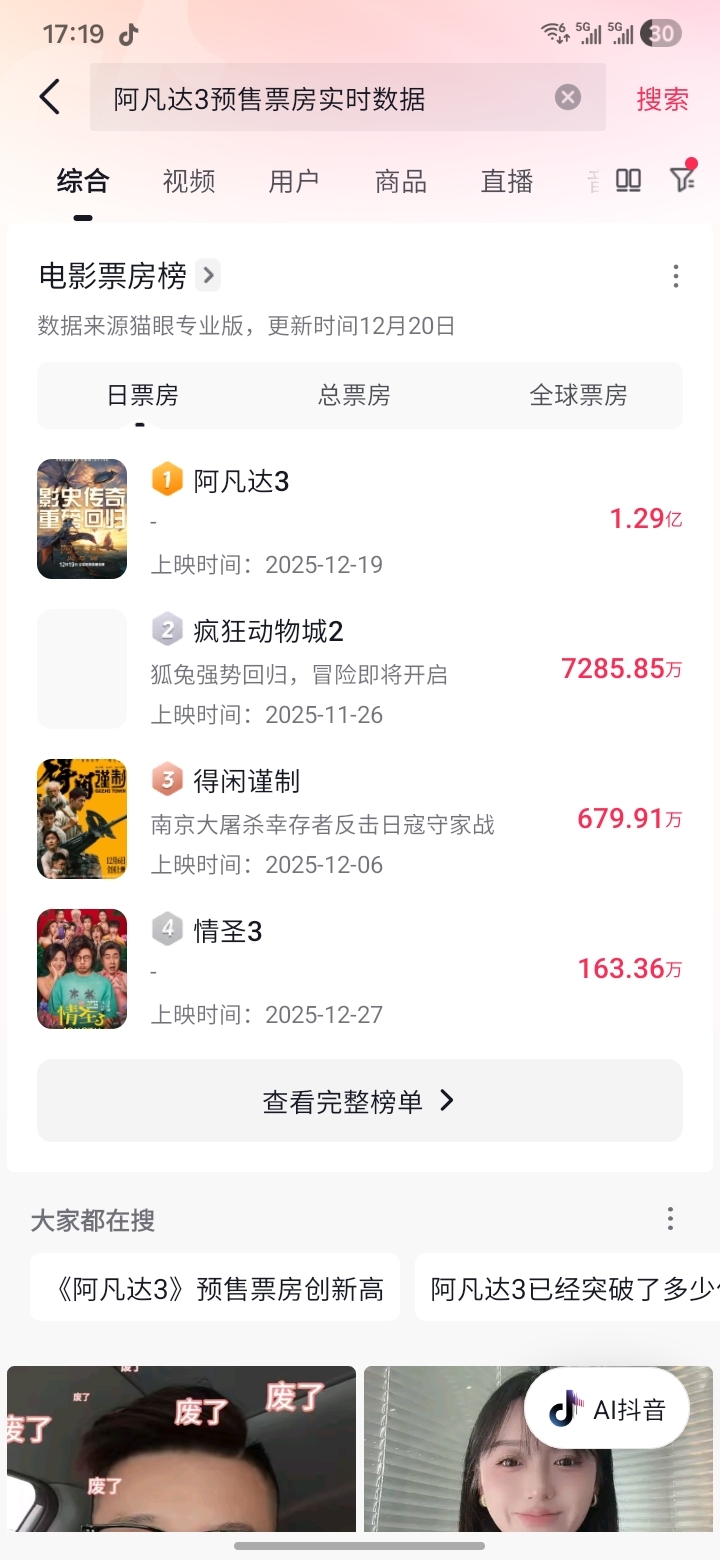Clear the search query text

click(x=568, y=97)
